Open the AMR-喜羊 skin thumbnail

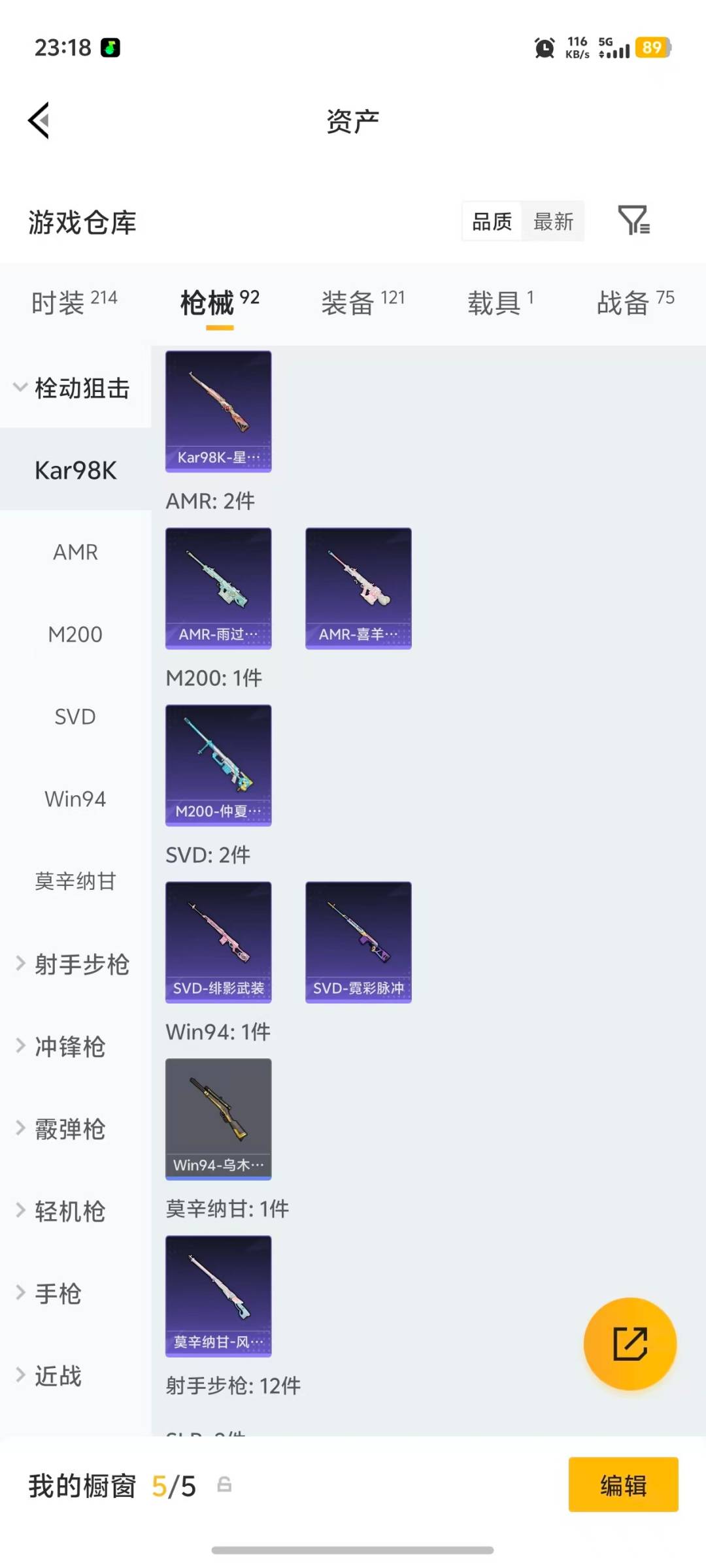click(x=358, y=587)
